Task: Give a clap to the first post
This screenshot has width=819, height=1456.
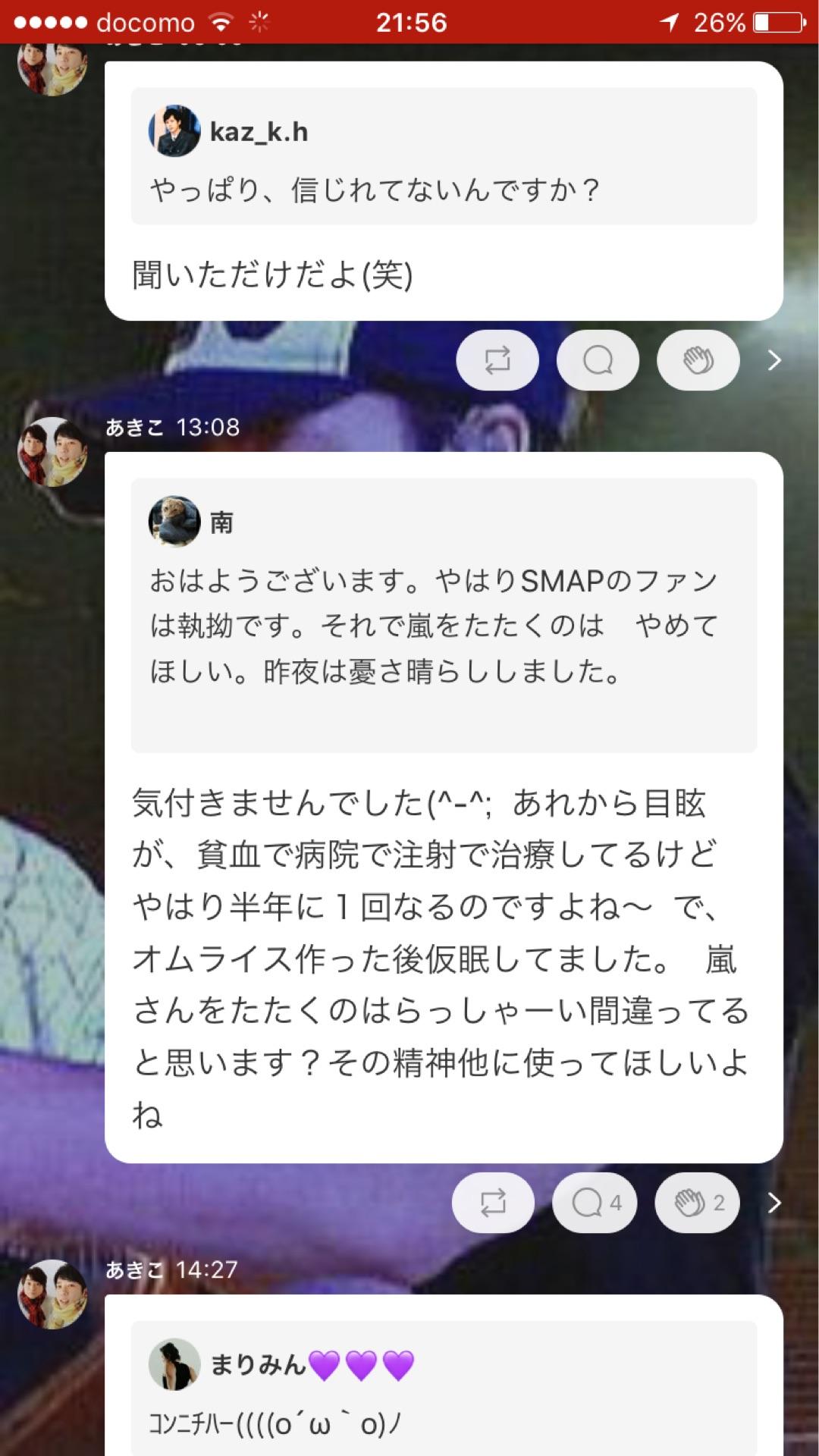Action: tap(698, 360)
